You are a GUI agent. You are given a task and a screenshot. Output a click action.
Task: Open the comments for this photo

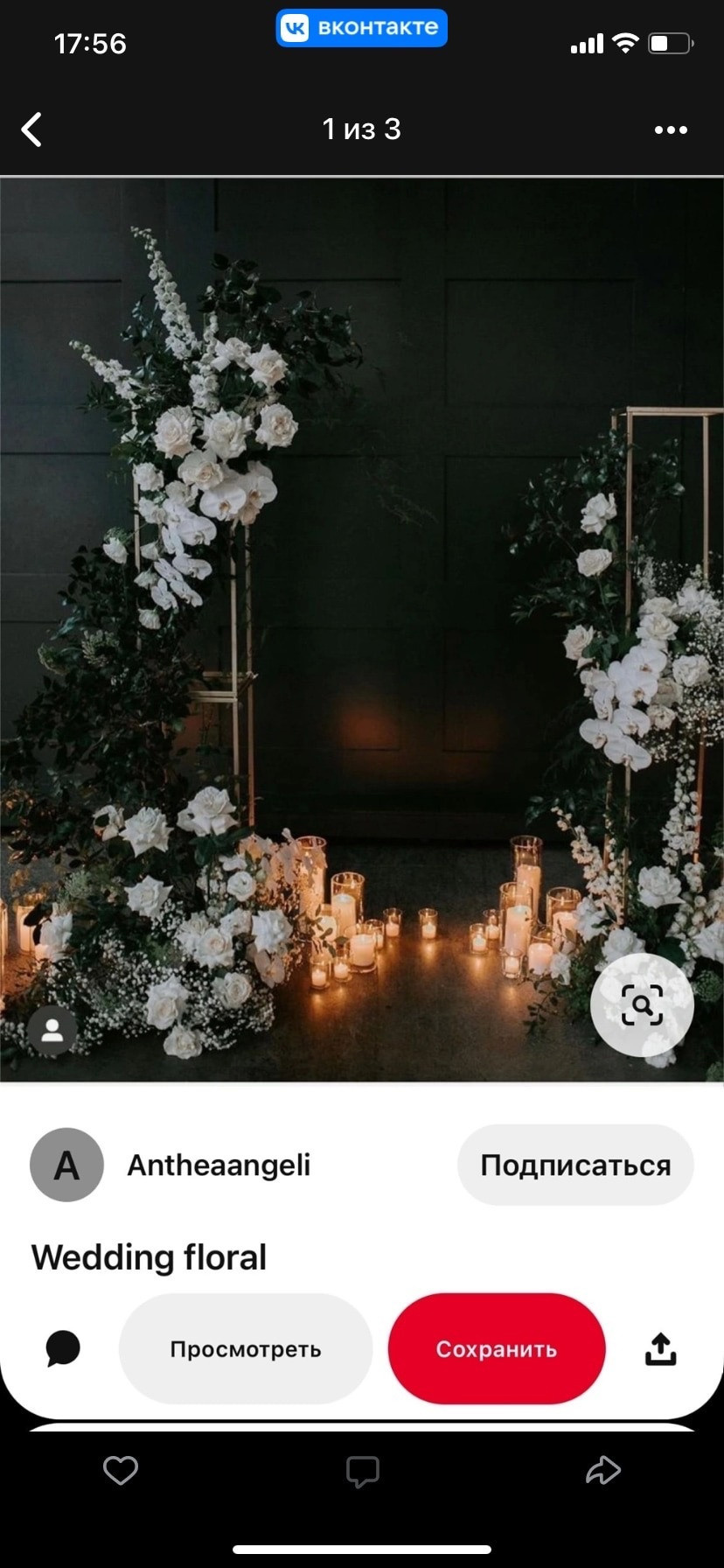pos(362,1472)
